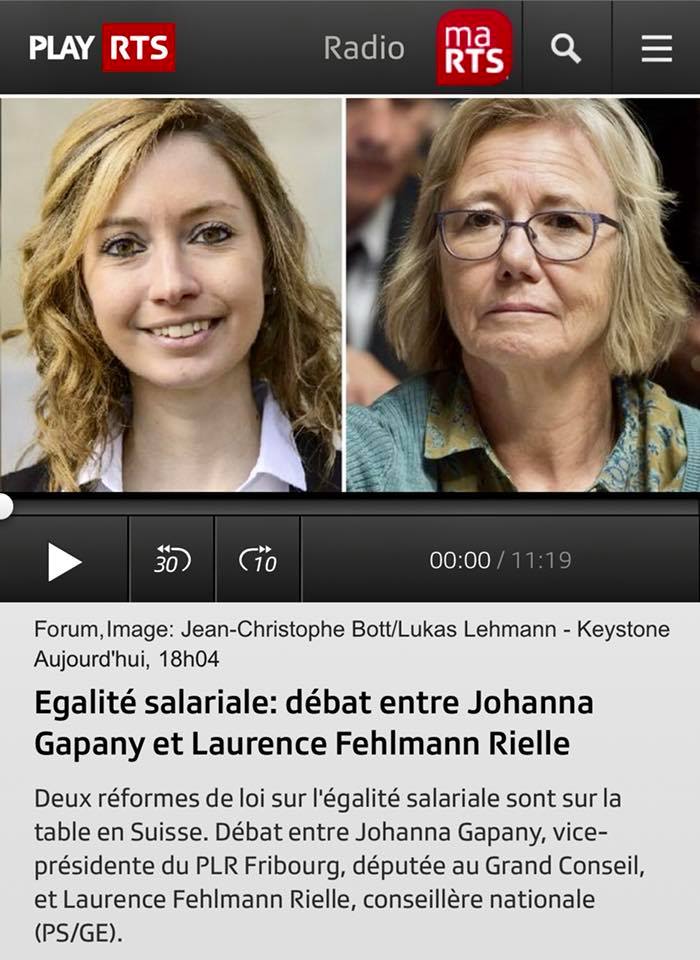Start playback of the debate audio
This screenshot has width=700, height=960.
[x=64, y=561]
